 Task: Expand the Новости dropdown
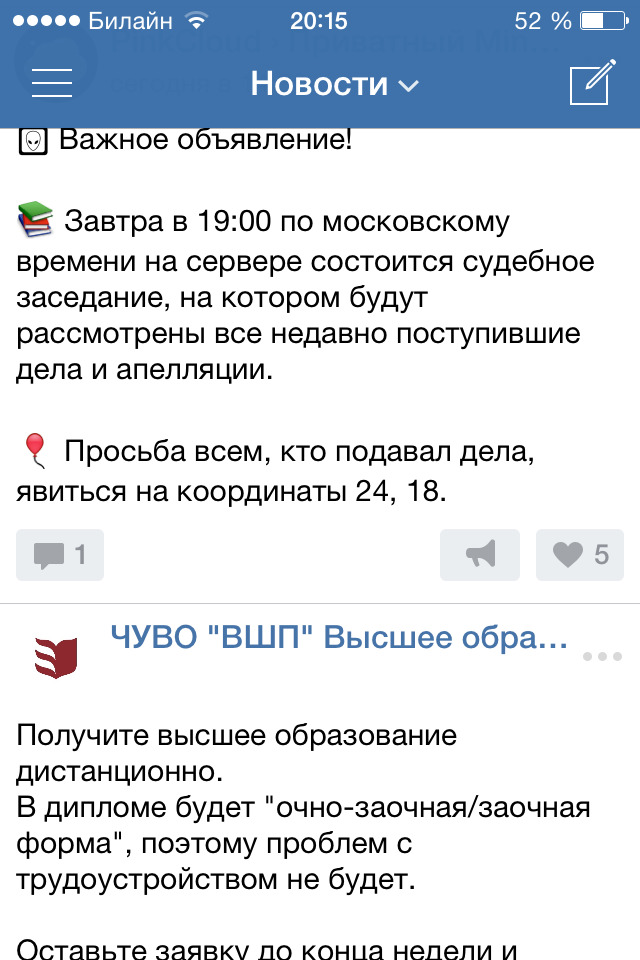coord(333,84)
